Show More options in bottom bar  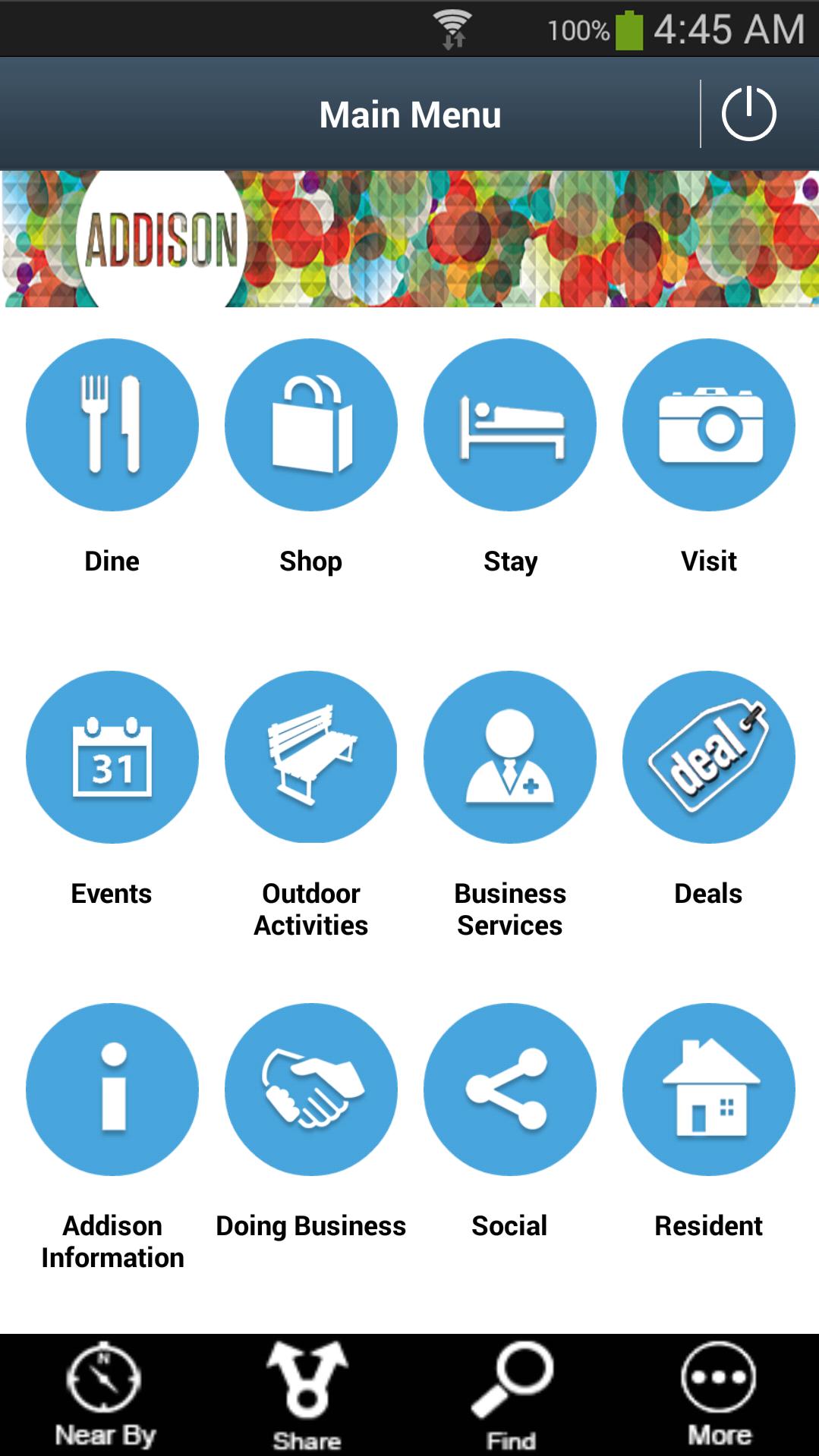click(x=718, y=1395)
